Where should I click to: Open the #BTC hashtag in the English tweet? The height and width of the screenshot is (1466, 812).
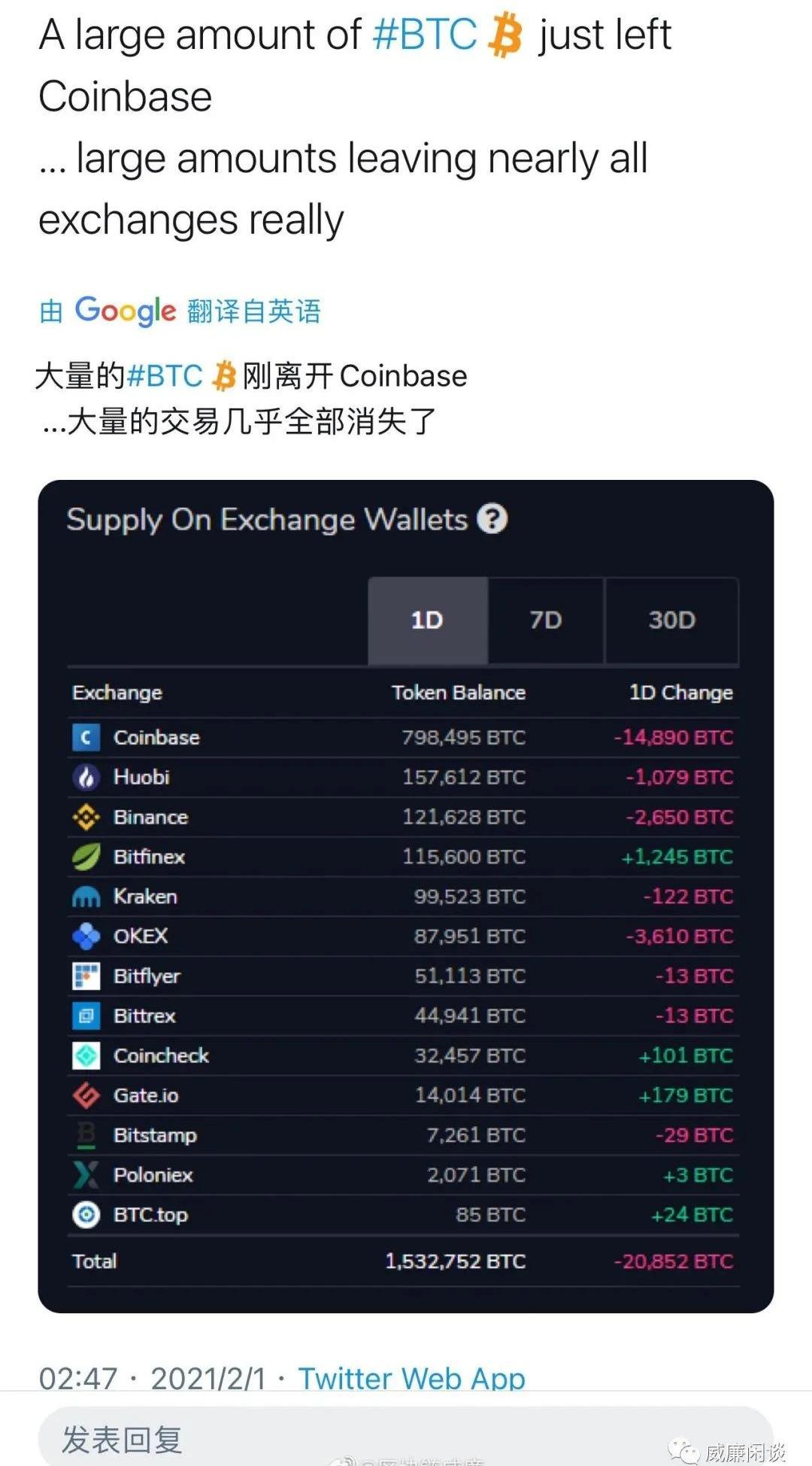tap(425, 35)
